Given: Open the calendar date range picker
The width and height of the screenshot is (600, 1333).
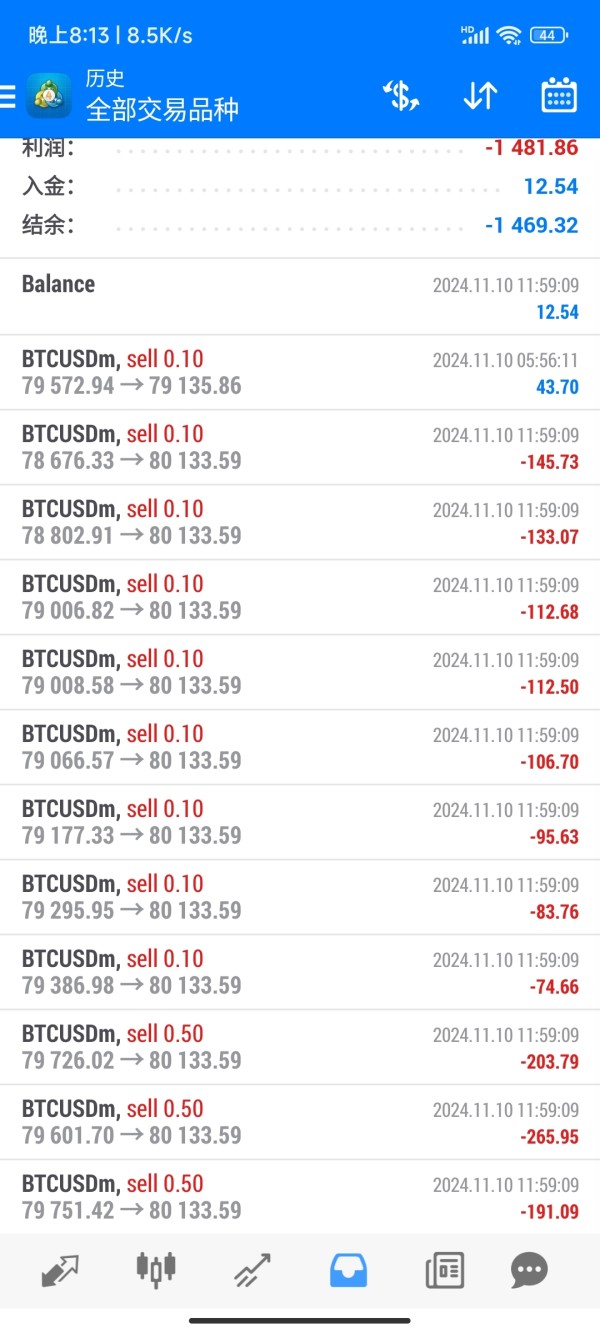Looking at the screenshot, I should [559, 96].
